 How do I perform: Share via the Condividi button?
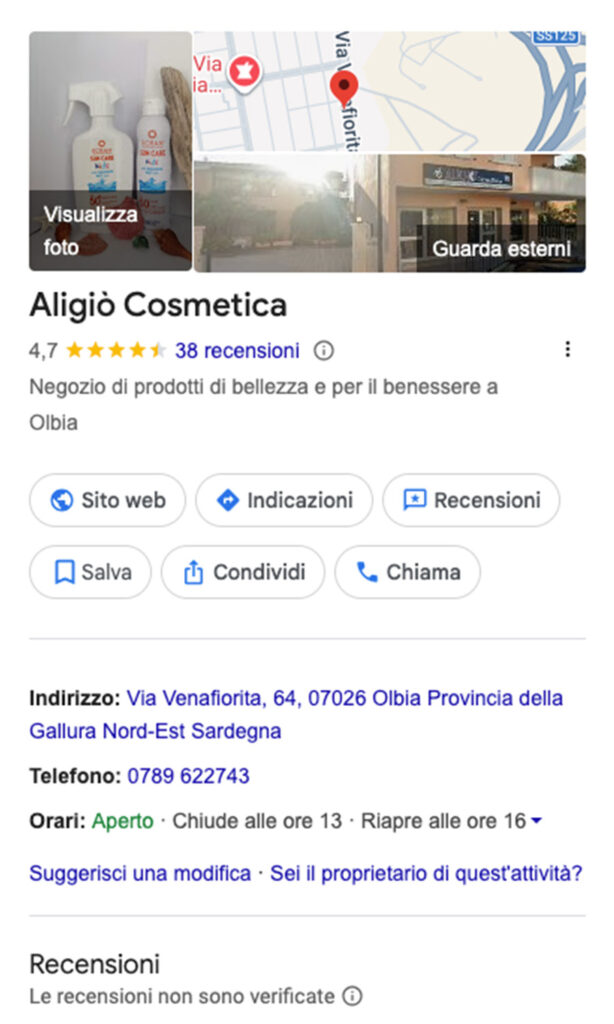tap(243, 572)
